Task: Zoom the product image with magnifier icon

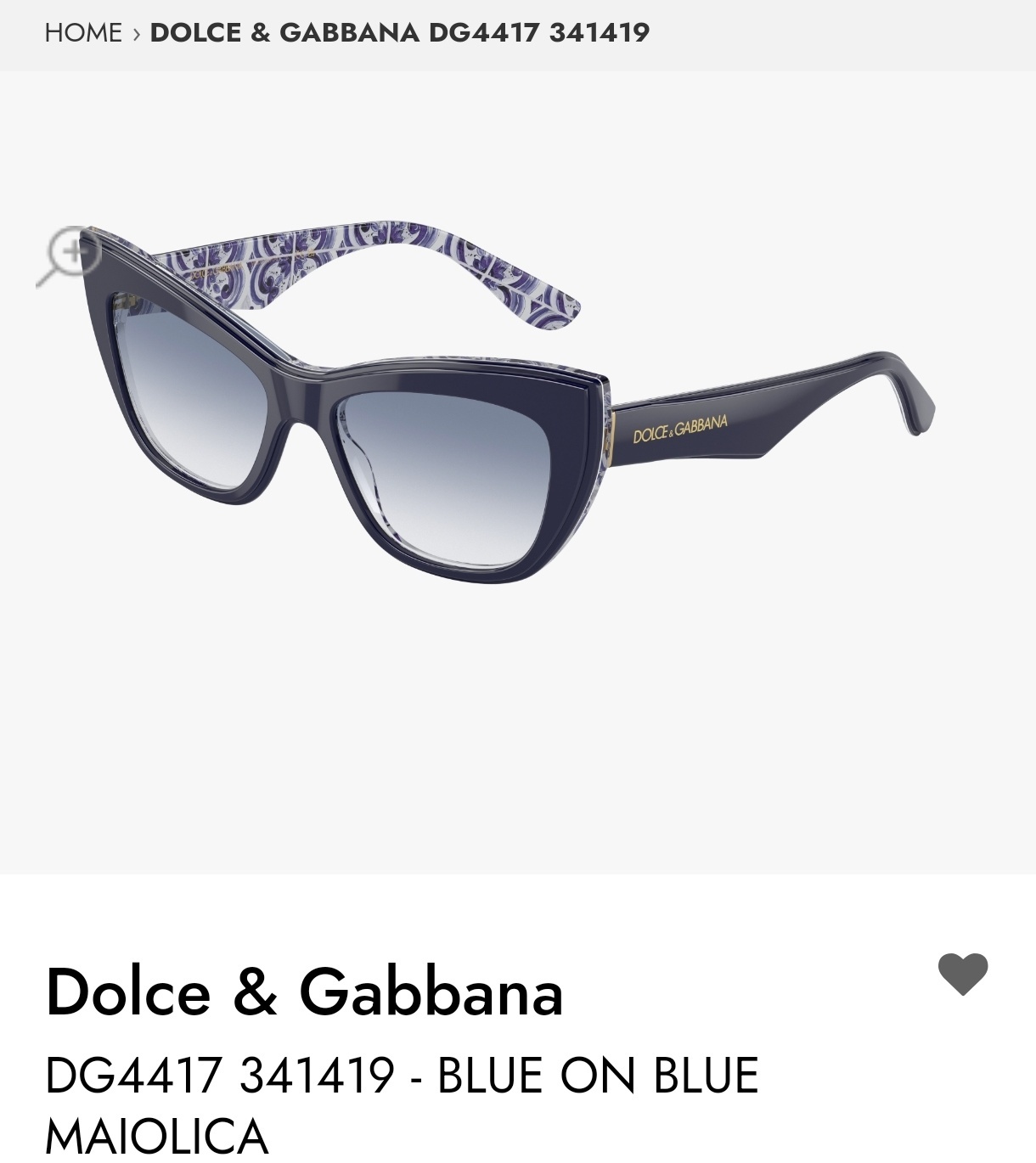Action: tap(70, 254)
